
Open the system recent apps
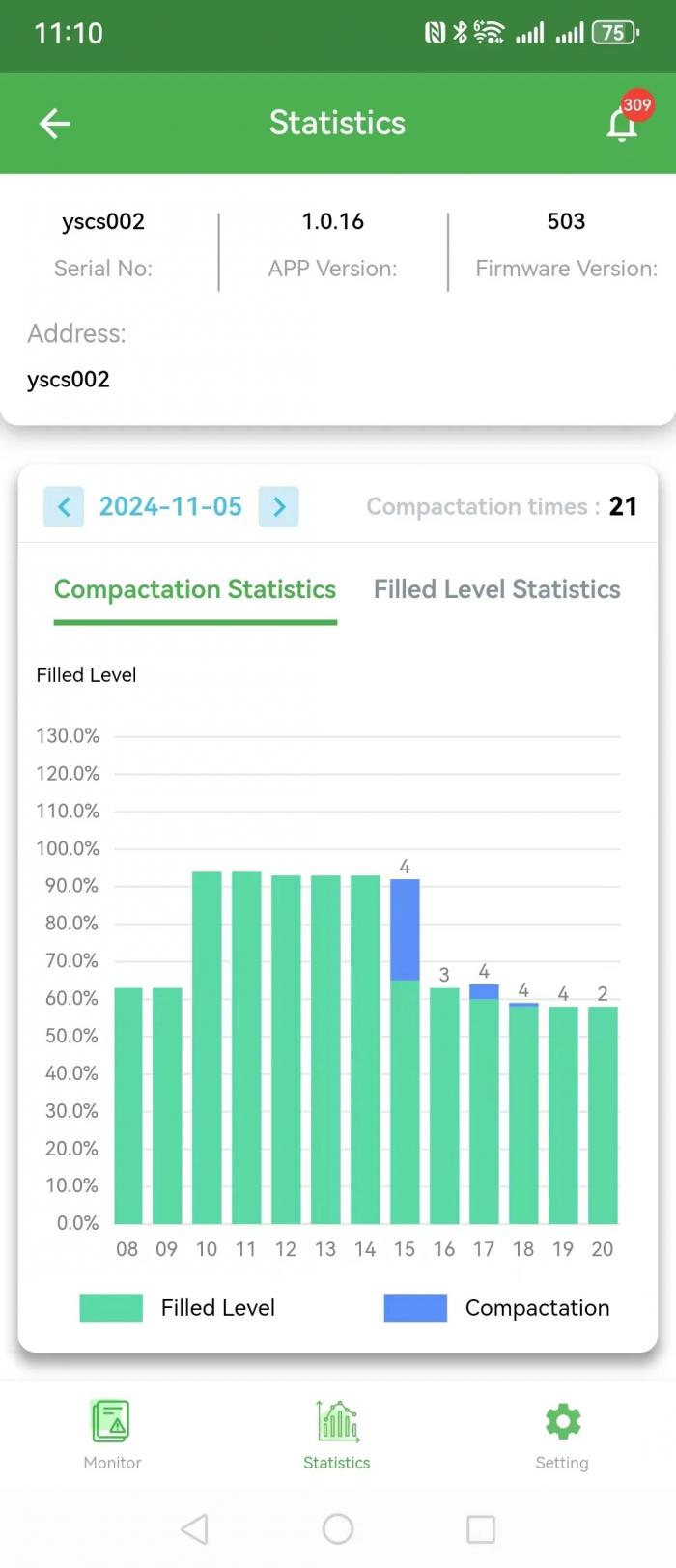[481, 1528]
